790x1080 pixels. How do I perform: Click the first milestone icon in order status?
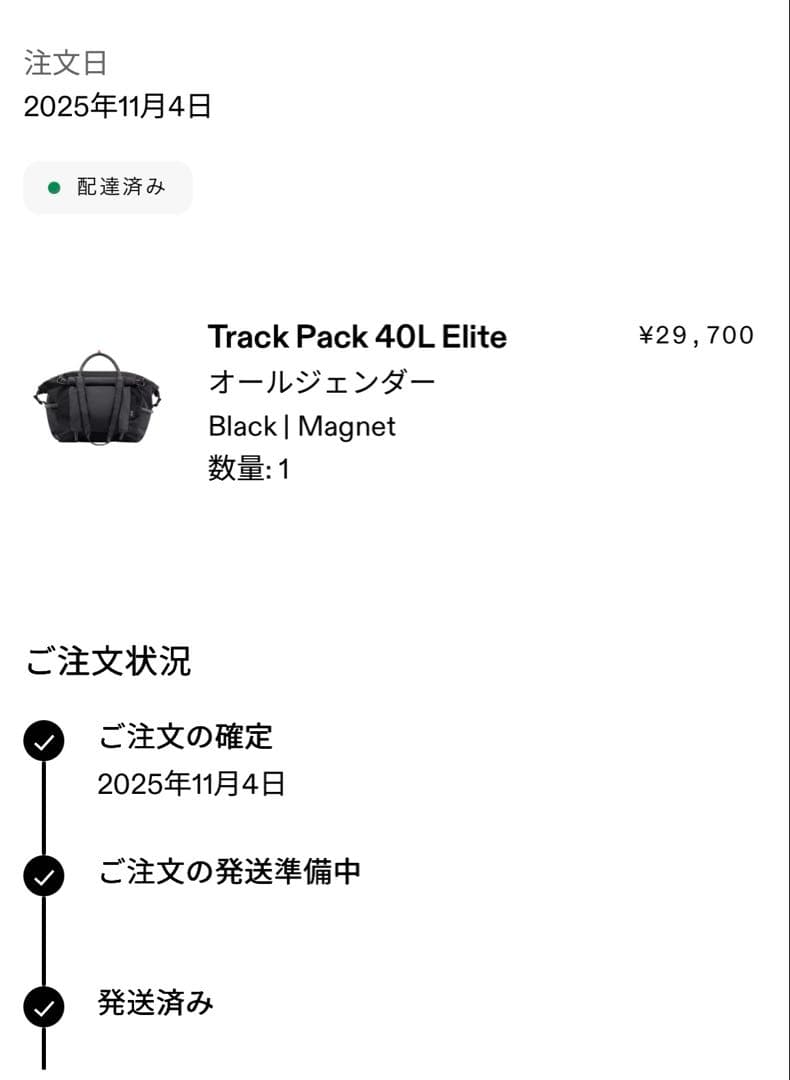point(42,742)
